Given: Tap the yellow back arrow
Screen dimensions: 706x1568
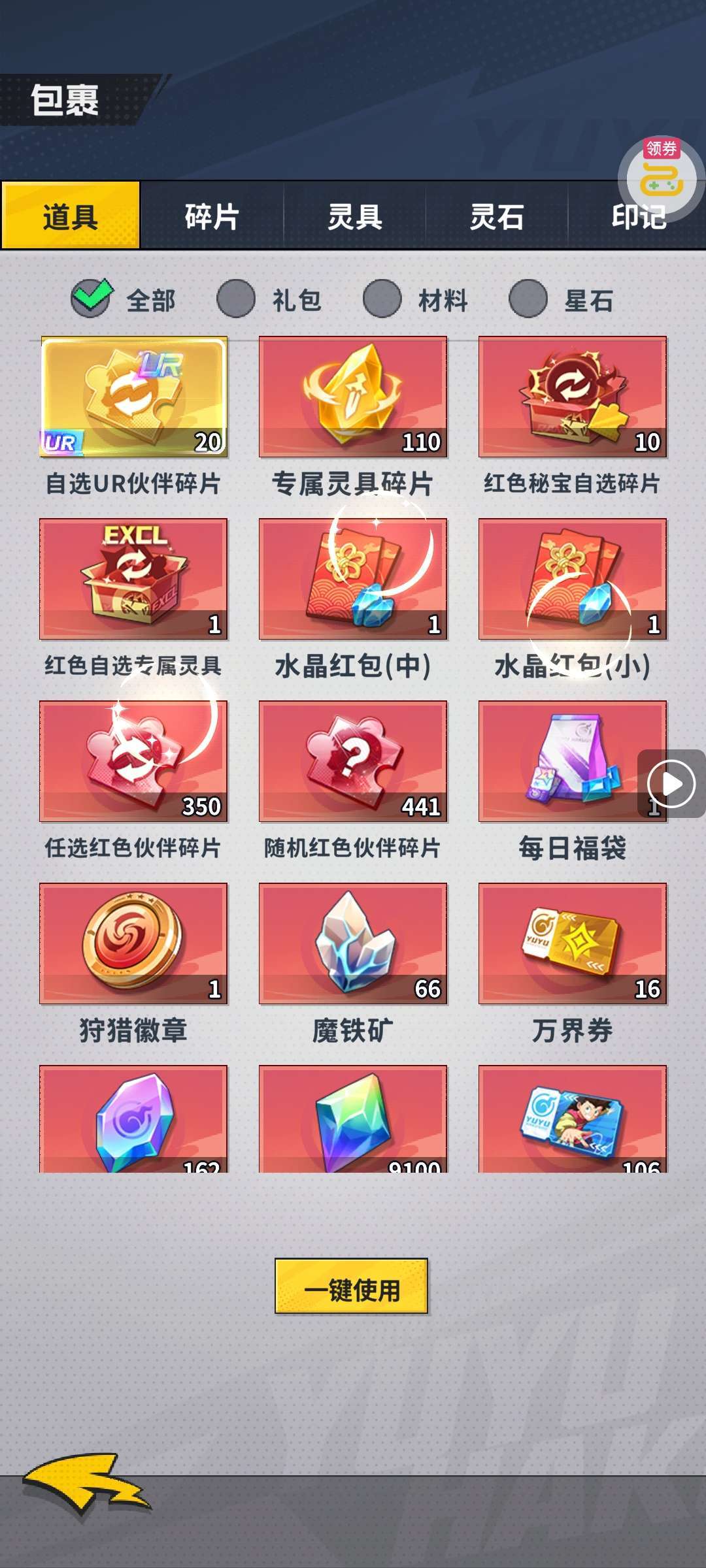Looking at the screenshot, I should 86,1482.
